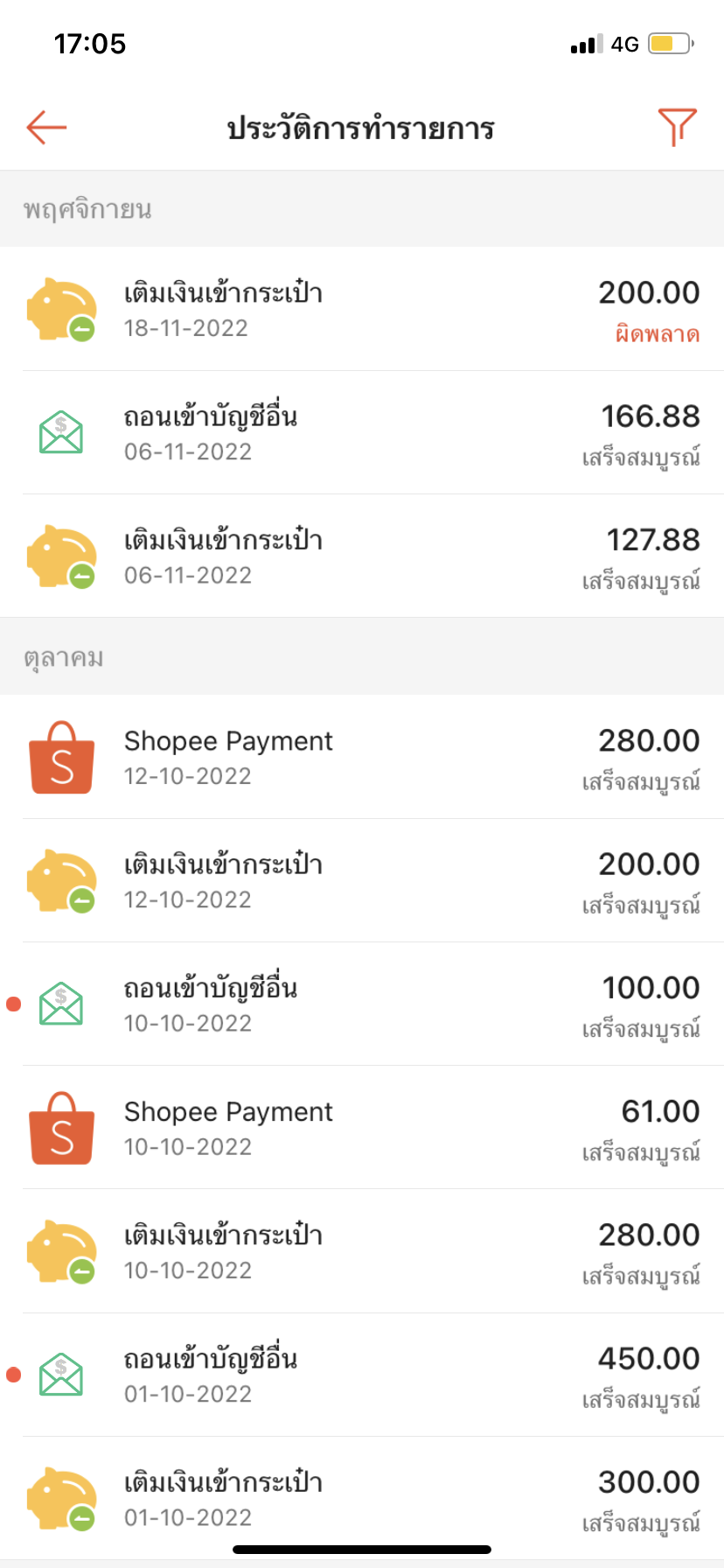Open the transaction filter funnel
This screenshot has width=724, height=1568.
click(677, 128)
